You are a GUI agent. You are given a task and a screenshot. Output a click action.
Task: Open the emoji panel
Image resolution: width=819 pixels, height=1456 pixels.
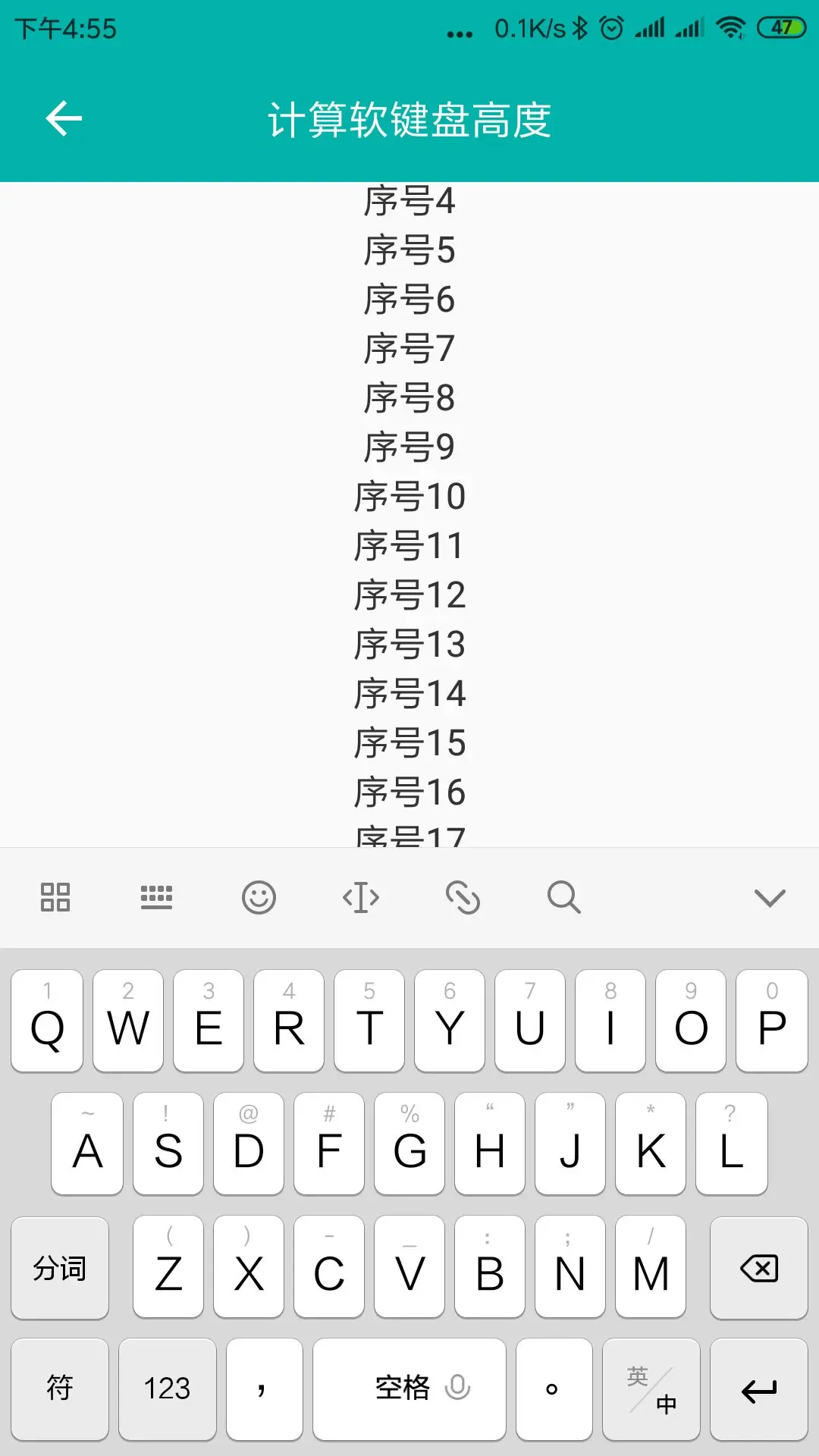coord(259,898)
